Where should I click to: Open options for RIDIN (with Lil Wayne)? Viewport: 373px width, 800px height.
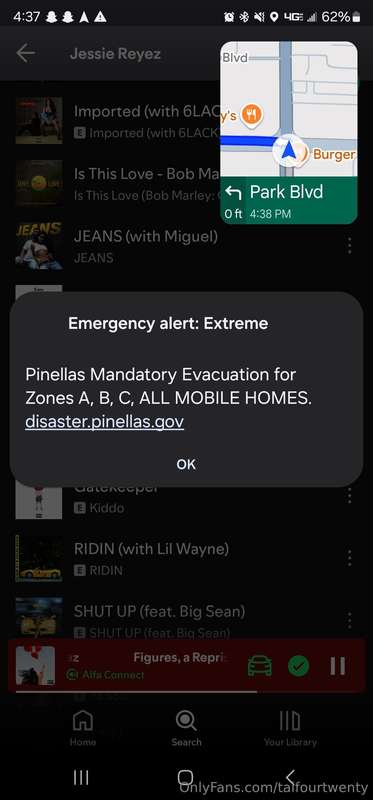(x=349, y=558)
